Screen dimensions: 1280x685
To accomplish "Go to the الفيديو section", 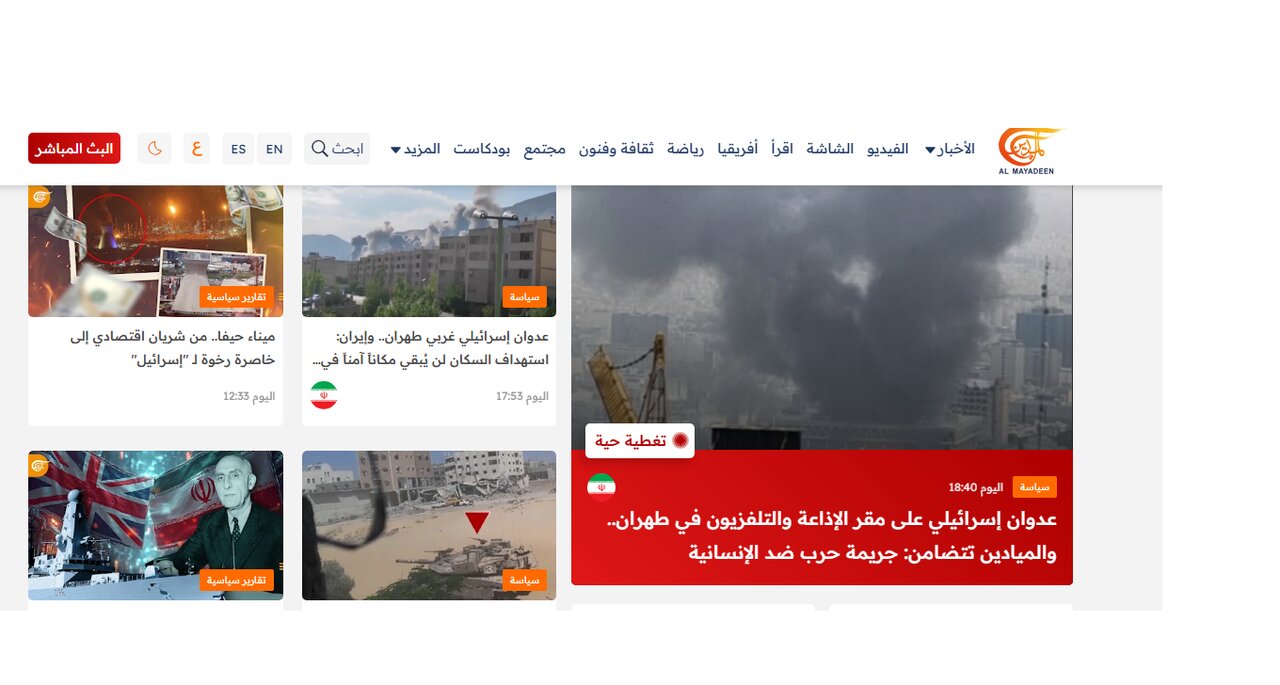I will pos(887,149).
